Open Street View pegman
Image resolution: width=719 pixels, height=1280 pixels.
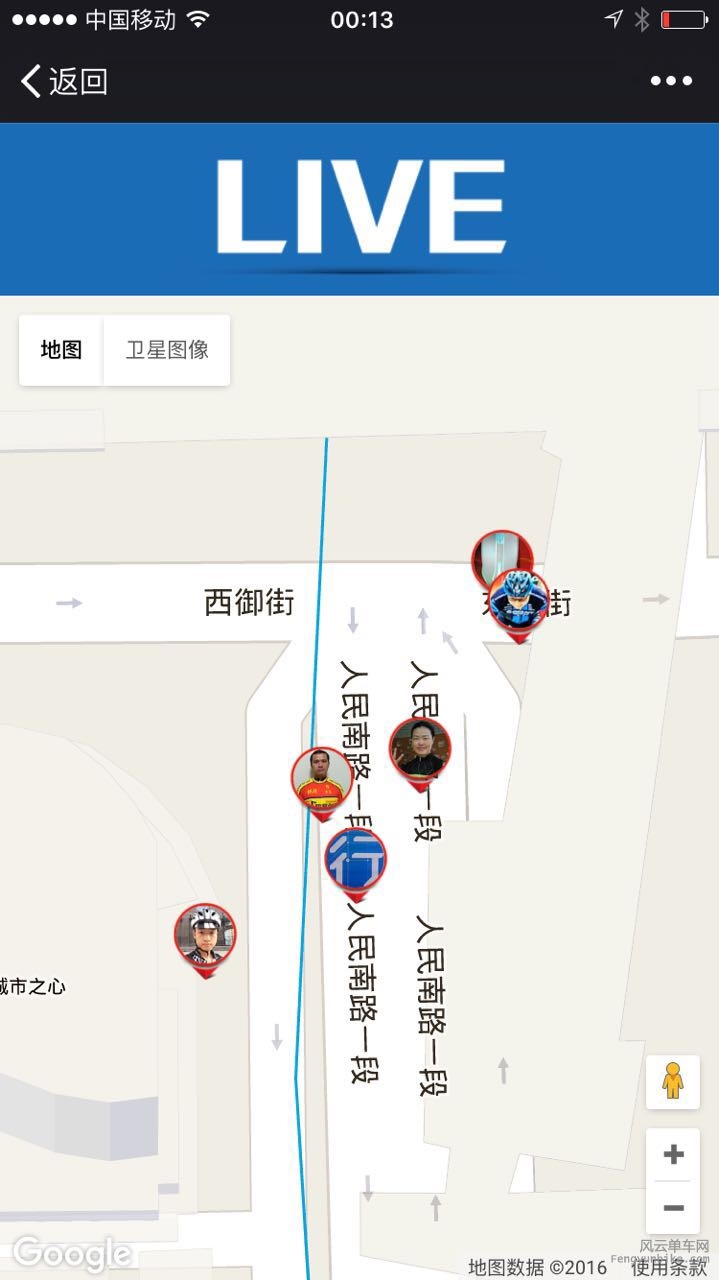click(673, 1081)
